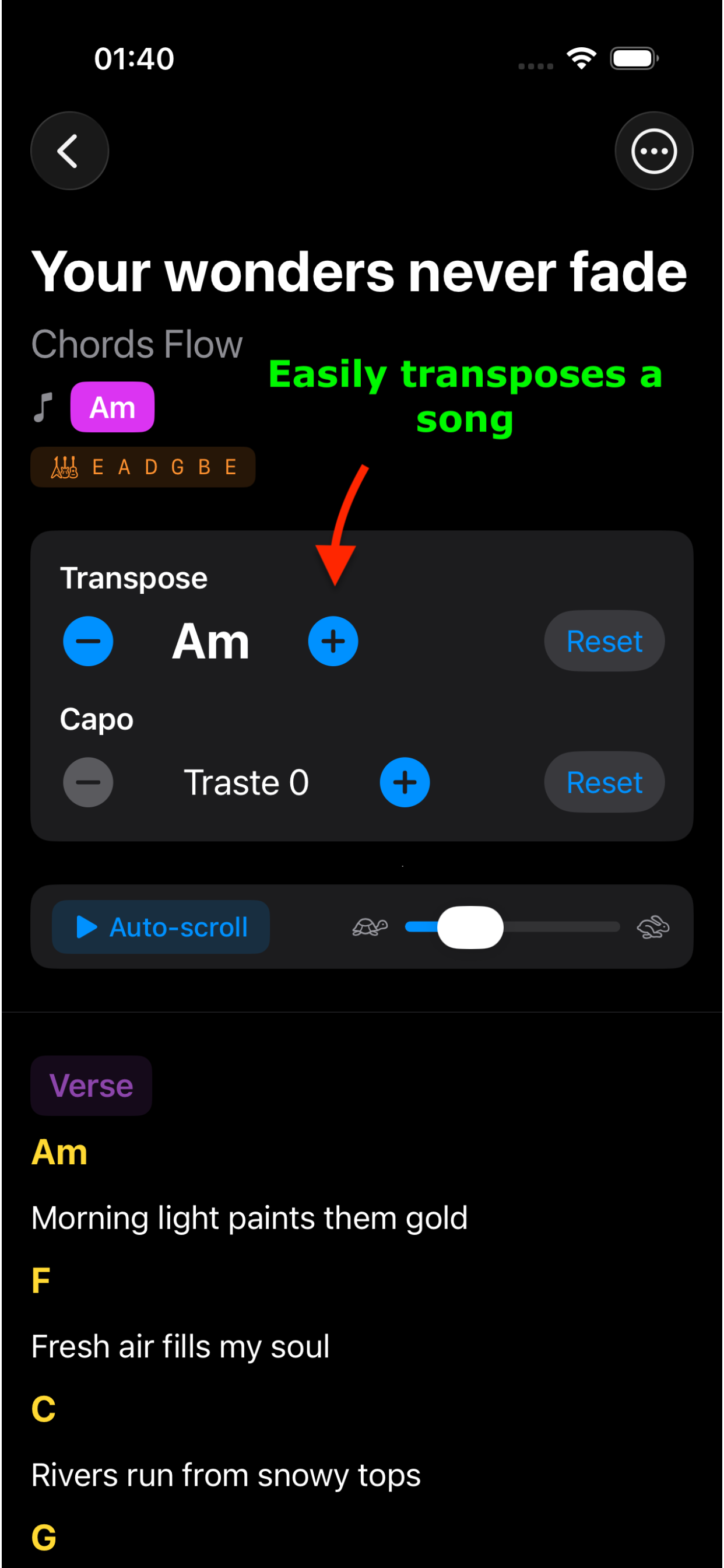Reset the Transpose setting
The height and width of the screenshot is (1568, 724).
(603, 640)
